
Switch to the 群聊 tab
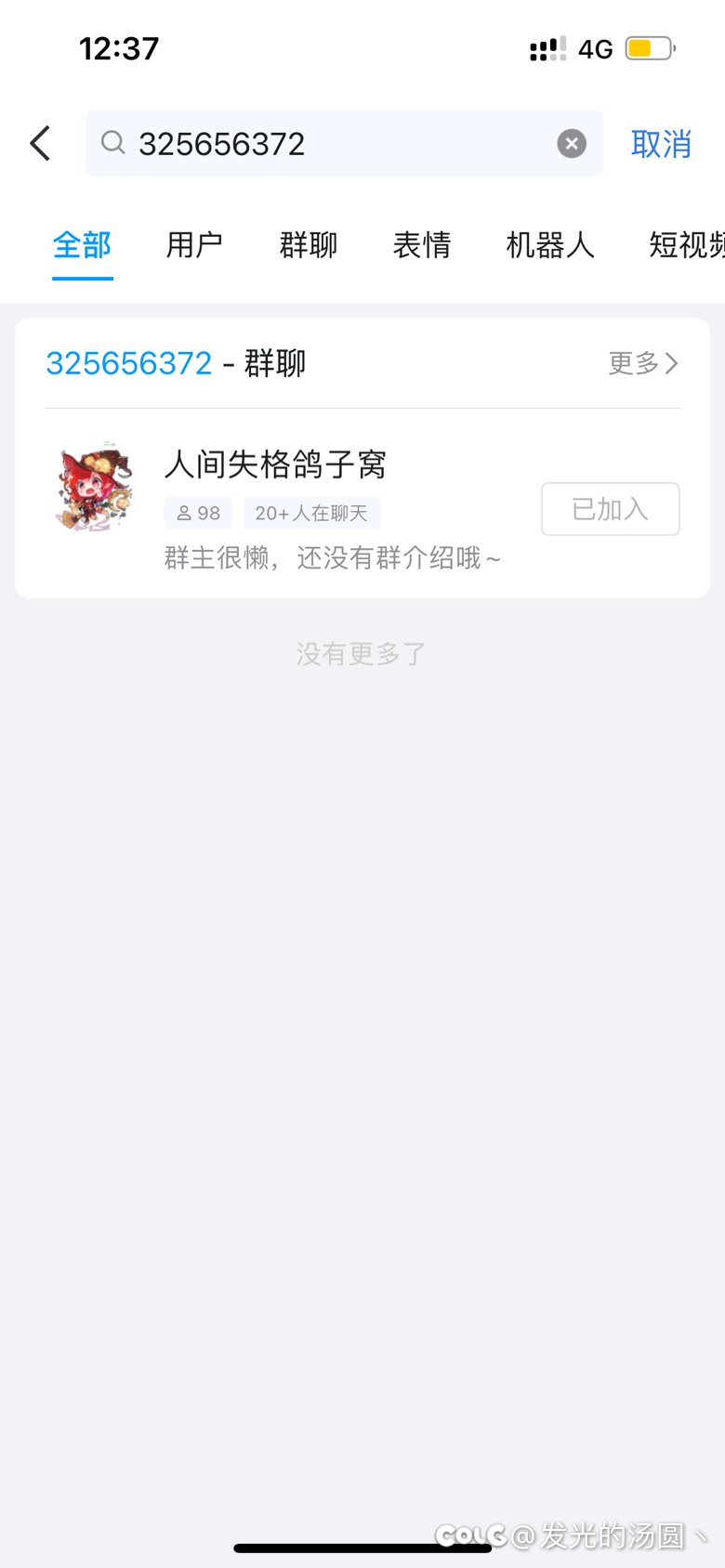pyautogui.click(x=309, y=244)
